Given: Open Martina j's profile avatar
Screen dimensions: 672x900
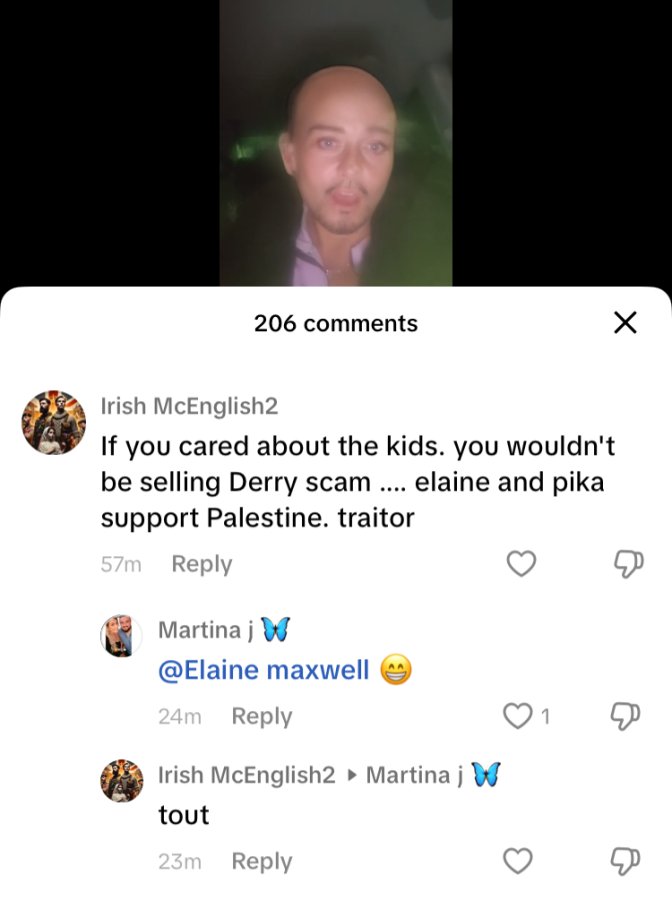Looking at the screenshot, I should 121,636.
